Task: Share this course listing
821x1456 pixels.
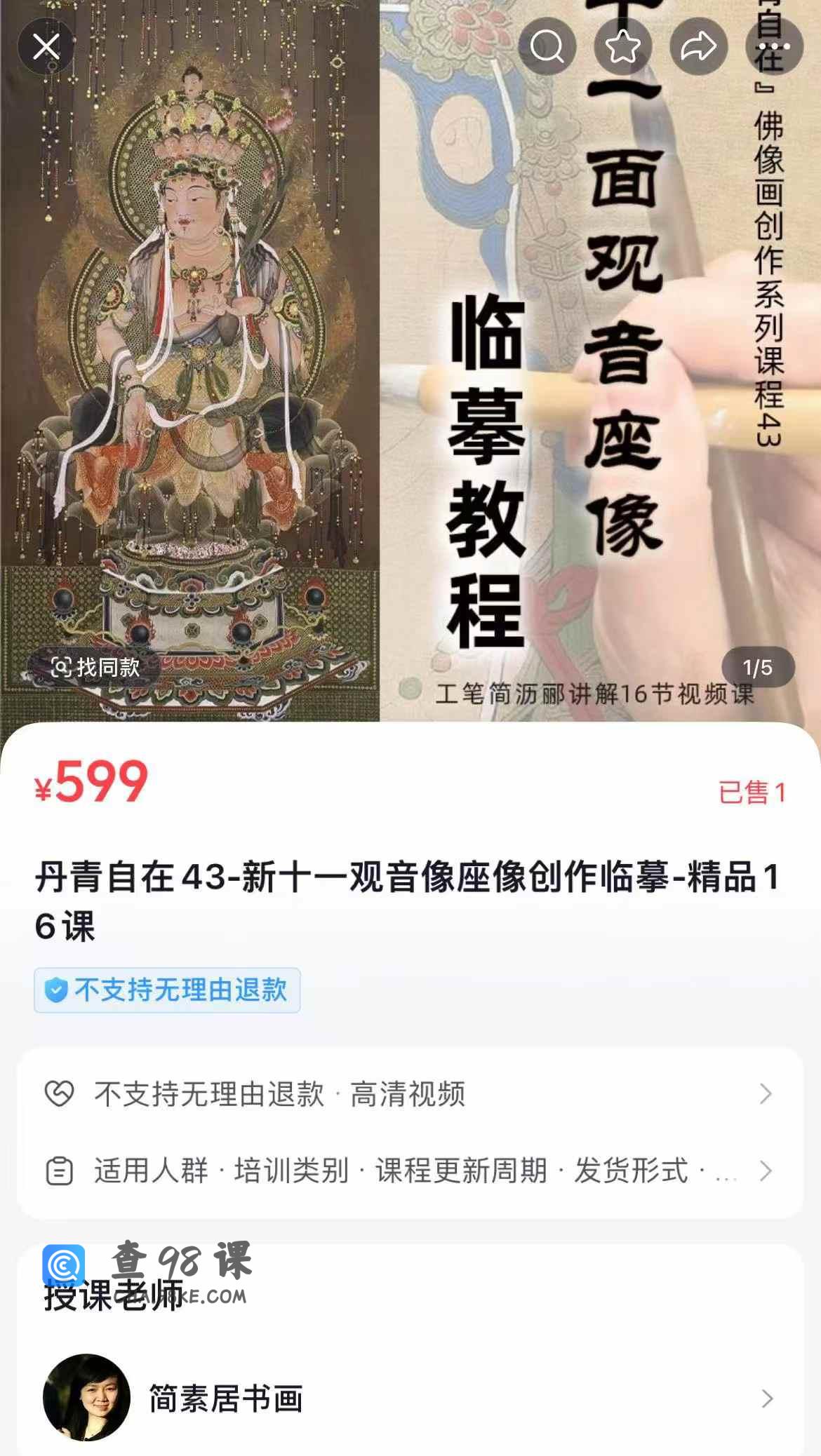Action: point(698,47)
